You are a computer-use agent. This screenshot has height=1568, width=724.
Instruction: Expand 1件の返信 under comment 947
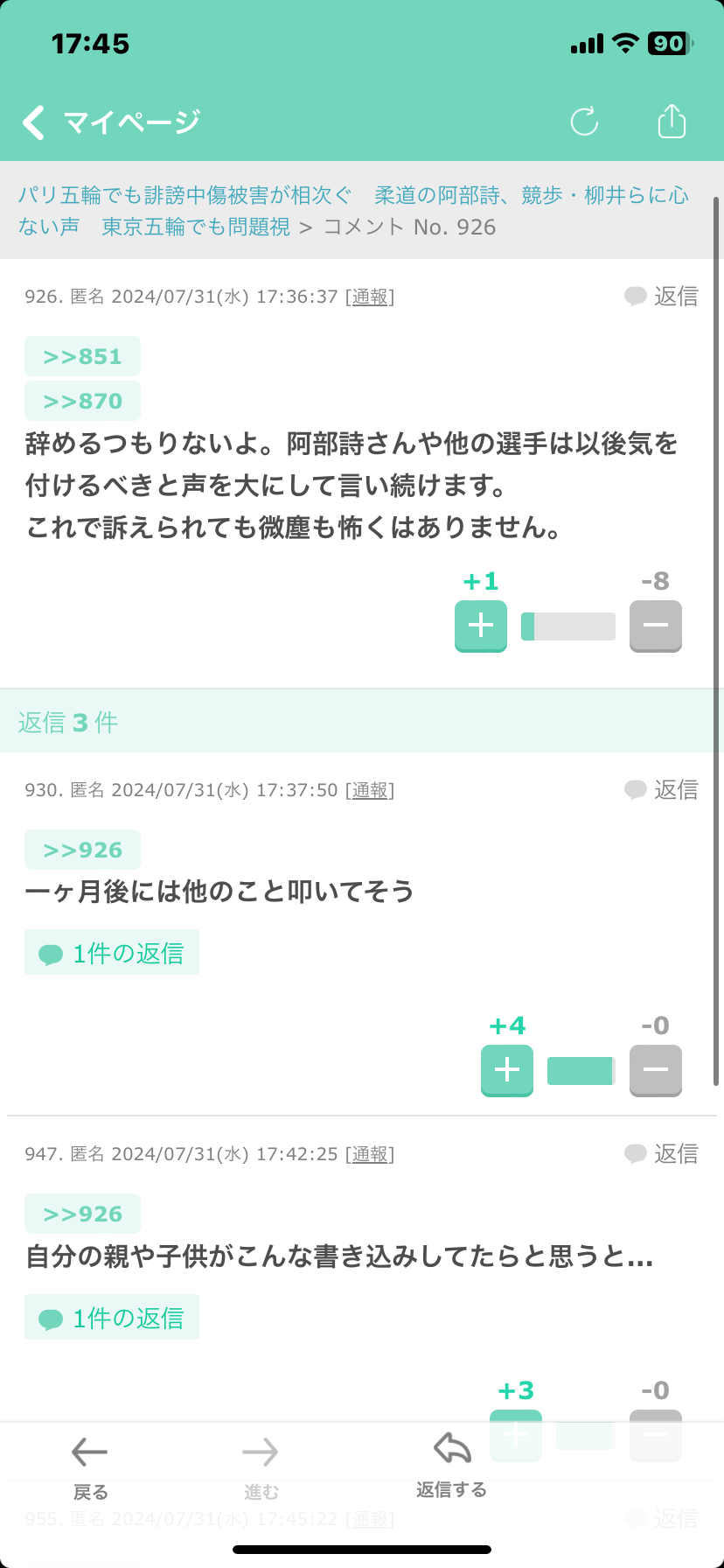(x=112, y=1318)
